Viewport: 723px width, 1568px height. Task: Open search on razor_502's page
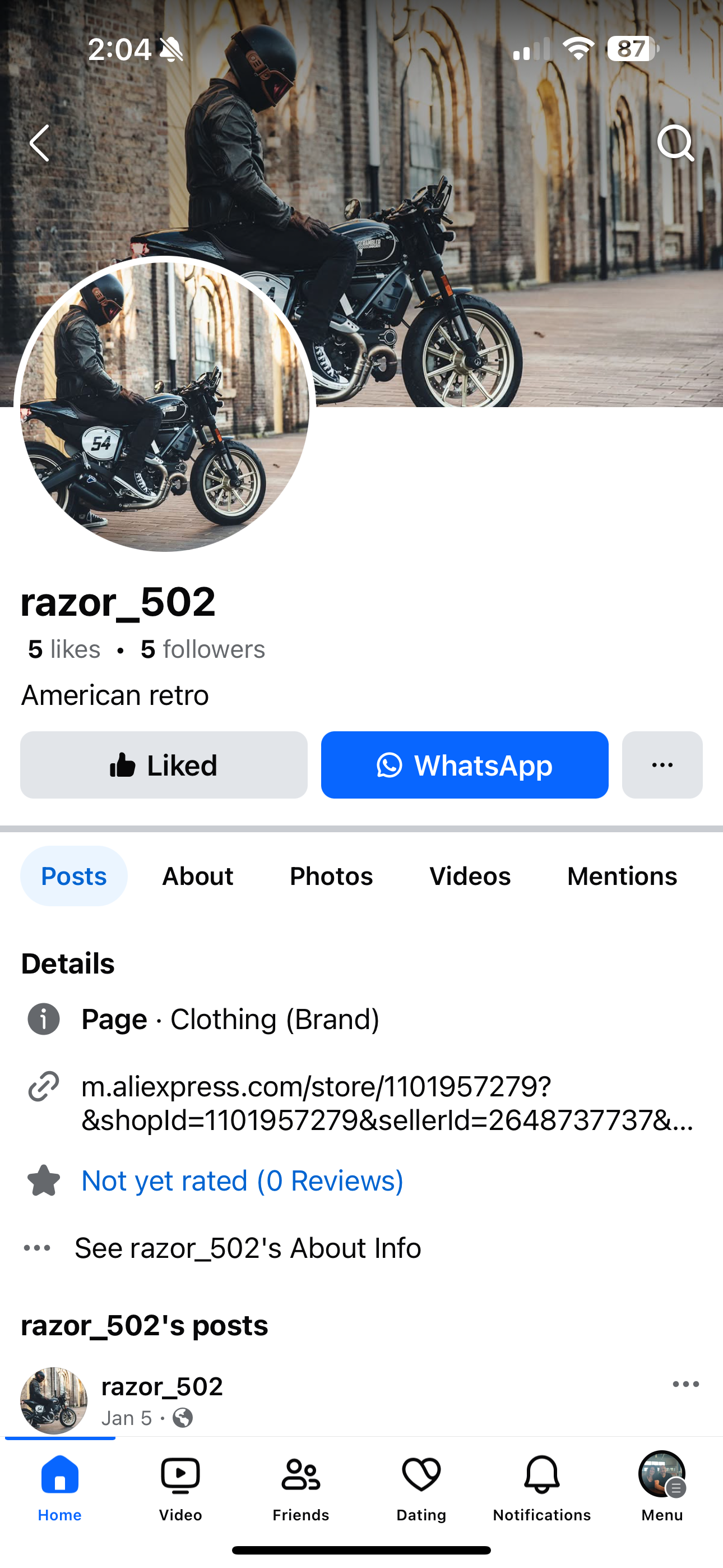pos(675,143)
